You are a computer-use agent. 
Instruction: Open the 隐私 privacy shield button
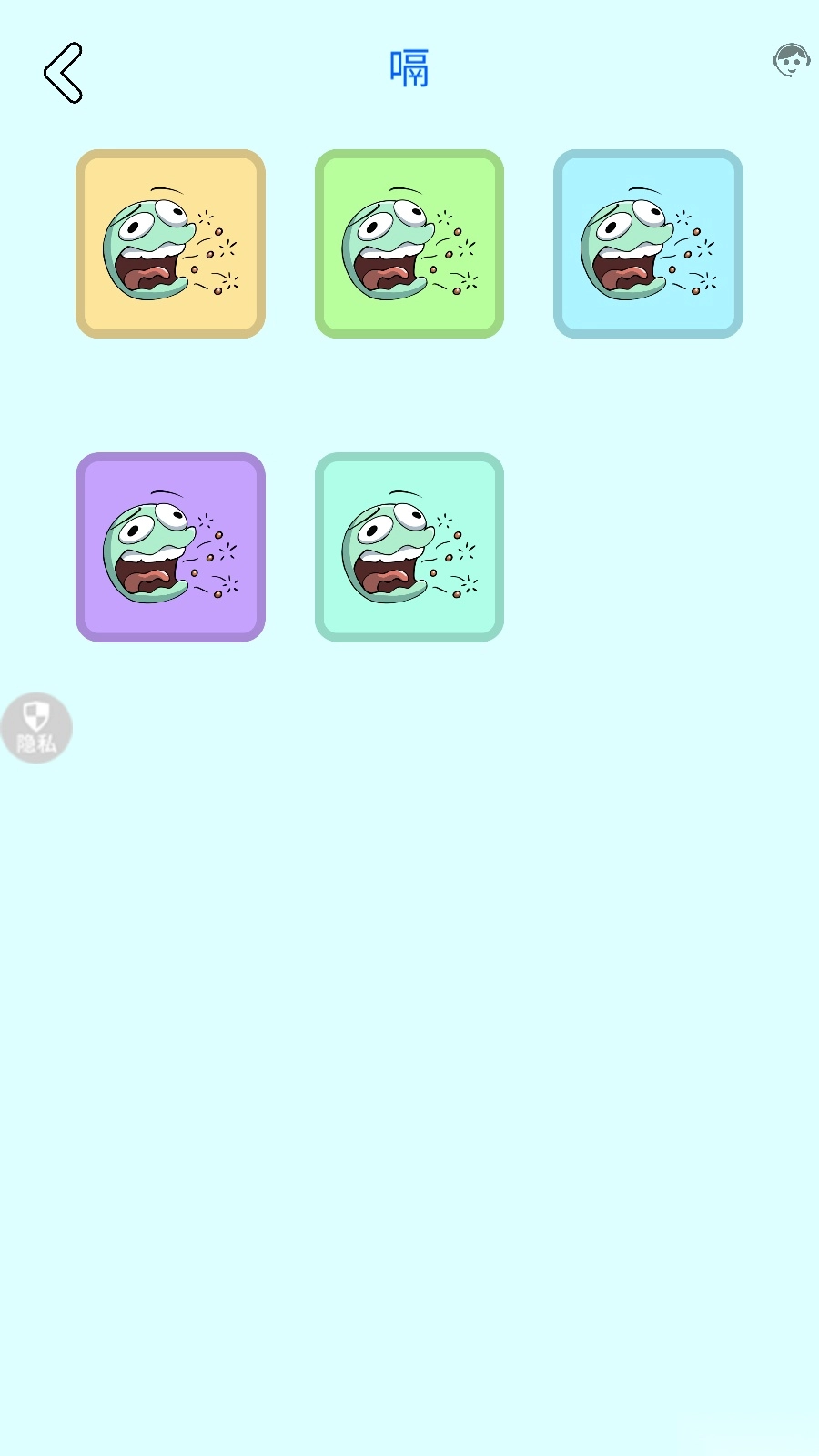point(36,728)
